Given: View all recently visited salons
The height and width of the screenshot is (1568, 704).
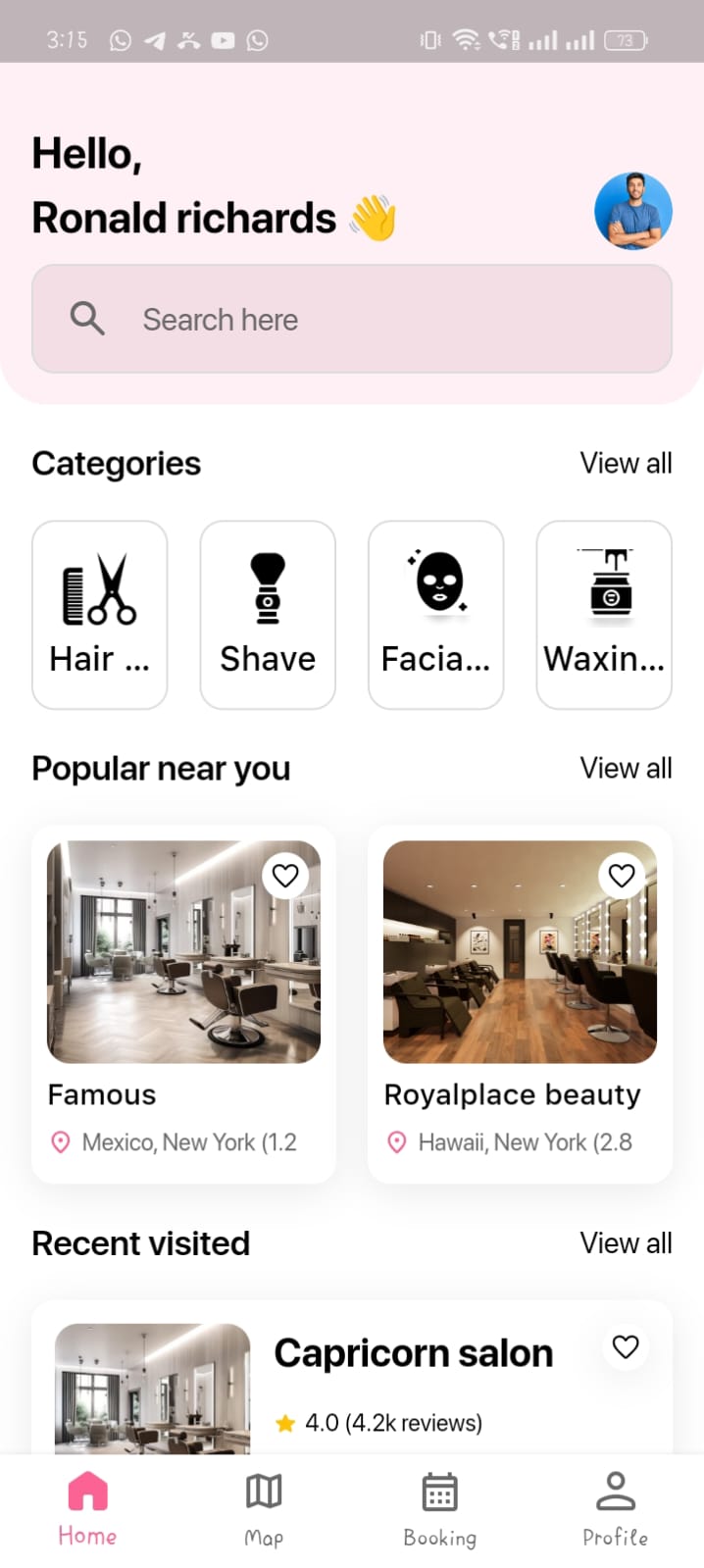Looking at the screenshot, I should (625, 1242).
